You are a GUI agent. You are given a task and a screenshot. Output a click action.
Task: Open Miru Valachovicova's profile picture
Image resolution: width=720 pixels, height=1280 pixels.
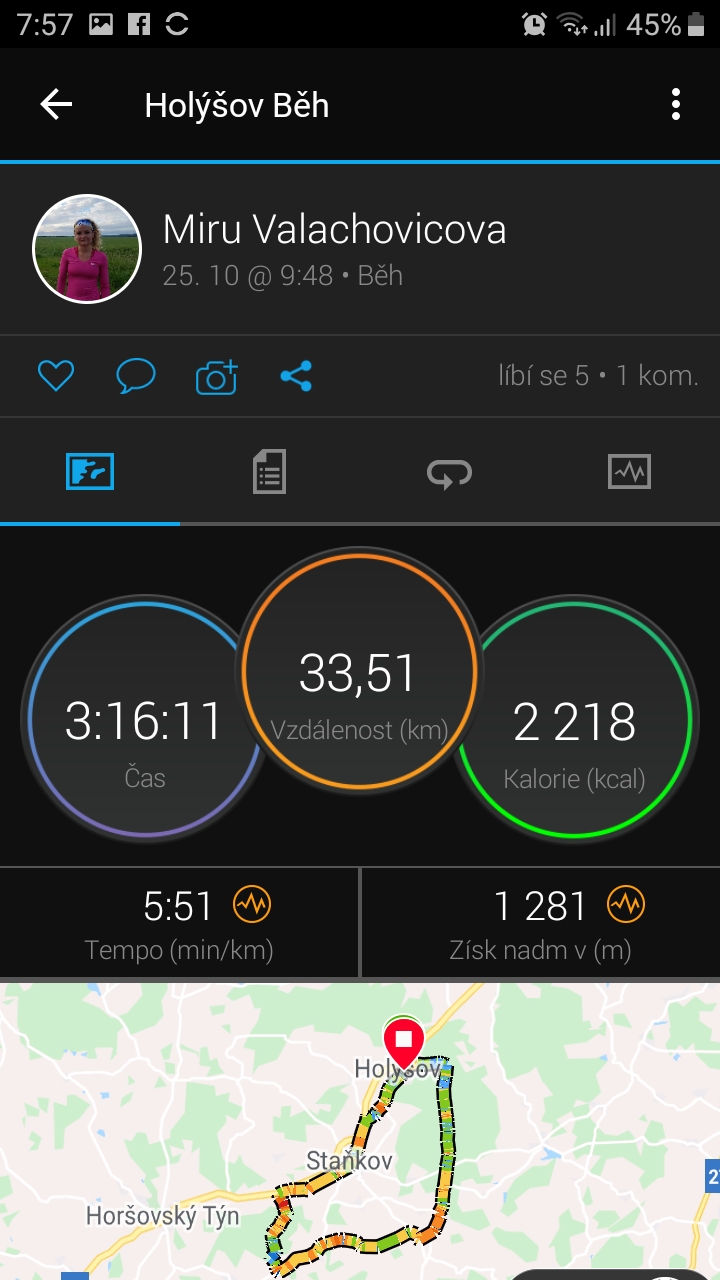point(87,248)
